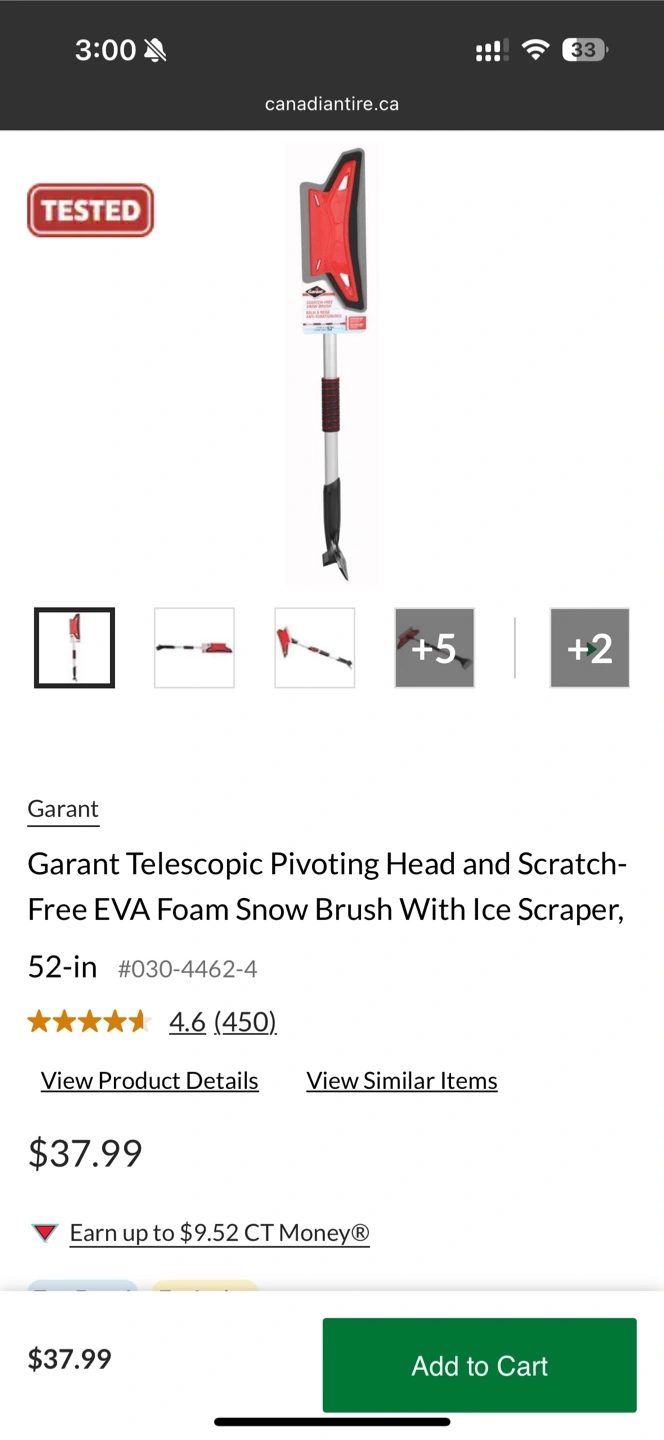This screenshot has height=1440, width=664.
Task: Open the +2 product videos tile
Action: pyautogui.click(x=590, y=648)
